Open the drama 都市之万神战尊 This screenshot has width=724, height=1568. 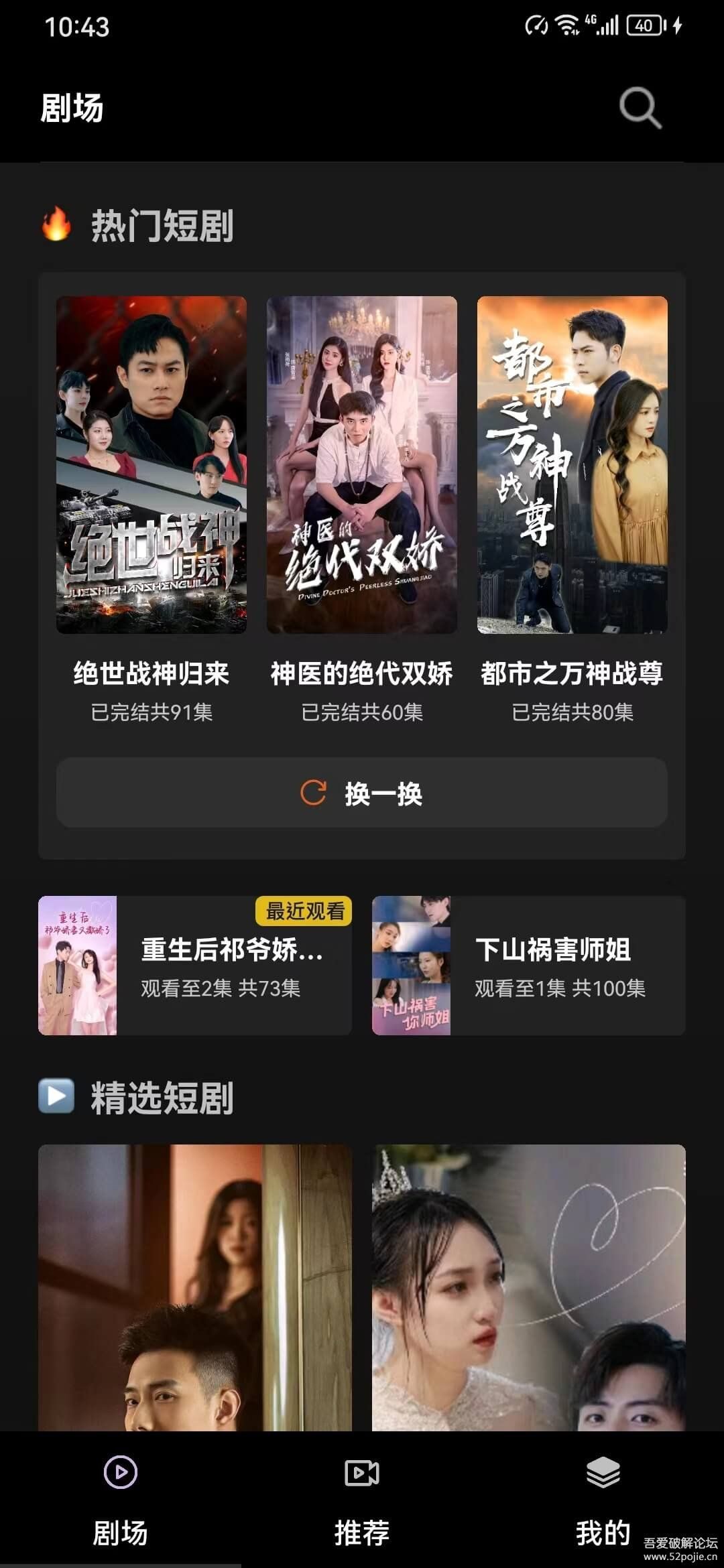tap(572, 465)
